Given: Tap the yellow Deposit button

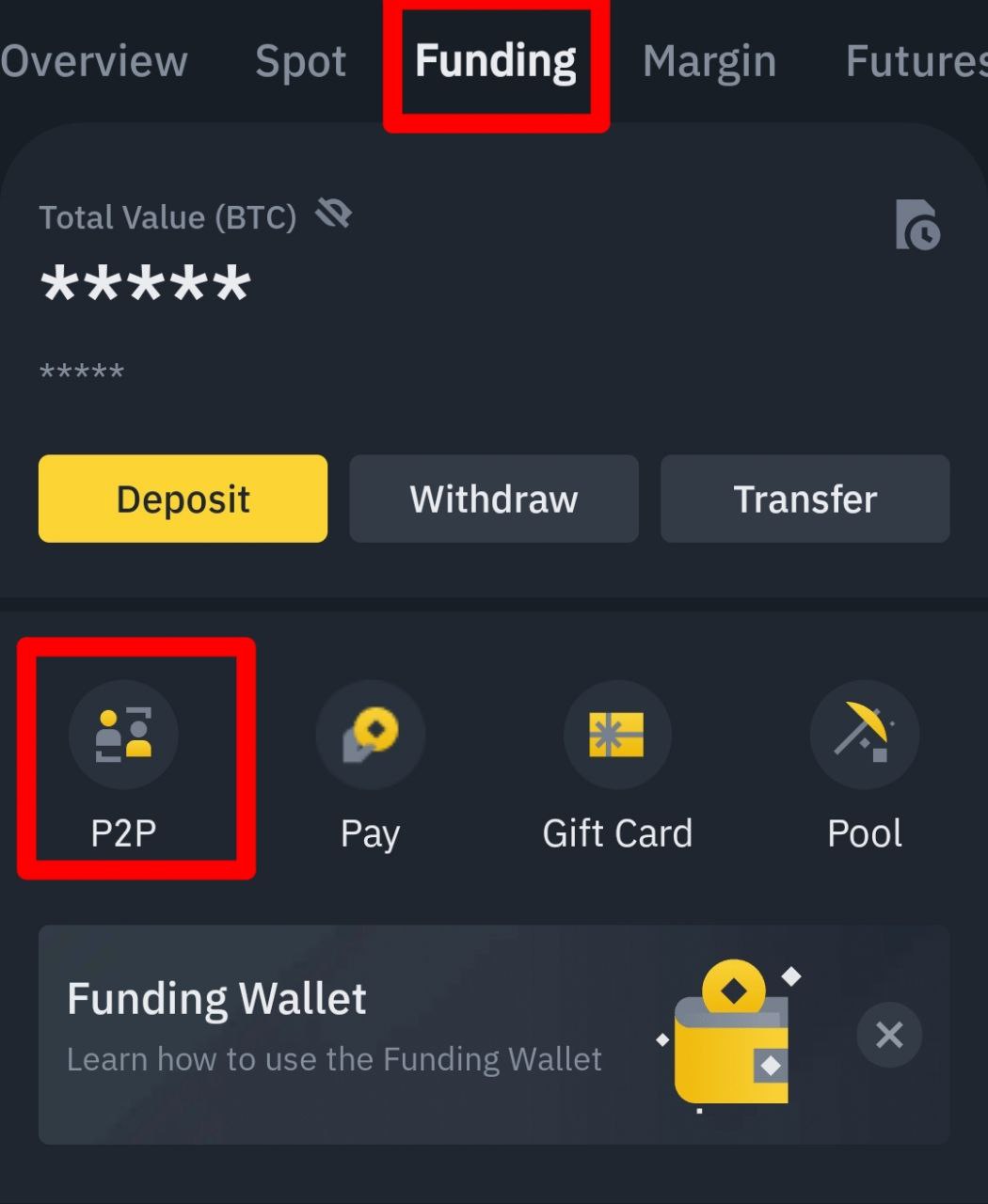Looking at the screenshot, I should tap(183, 499).
